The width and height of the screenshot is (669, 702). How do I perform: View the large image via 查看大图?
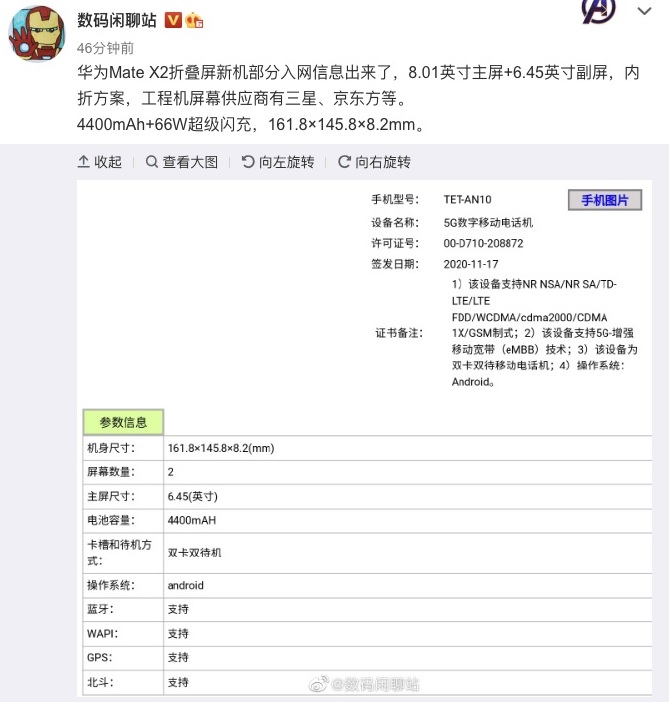coord(181,162)
